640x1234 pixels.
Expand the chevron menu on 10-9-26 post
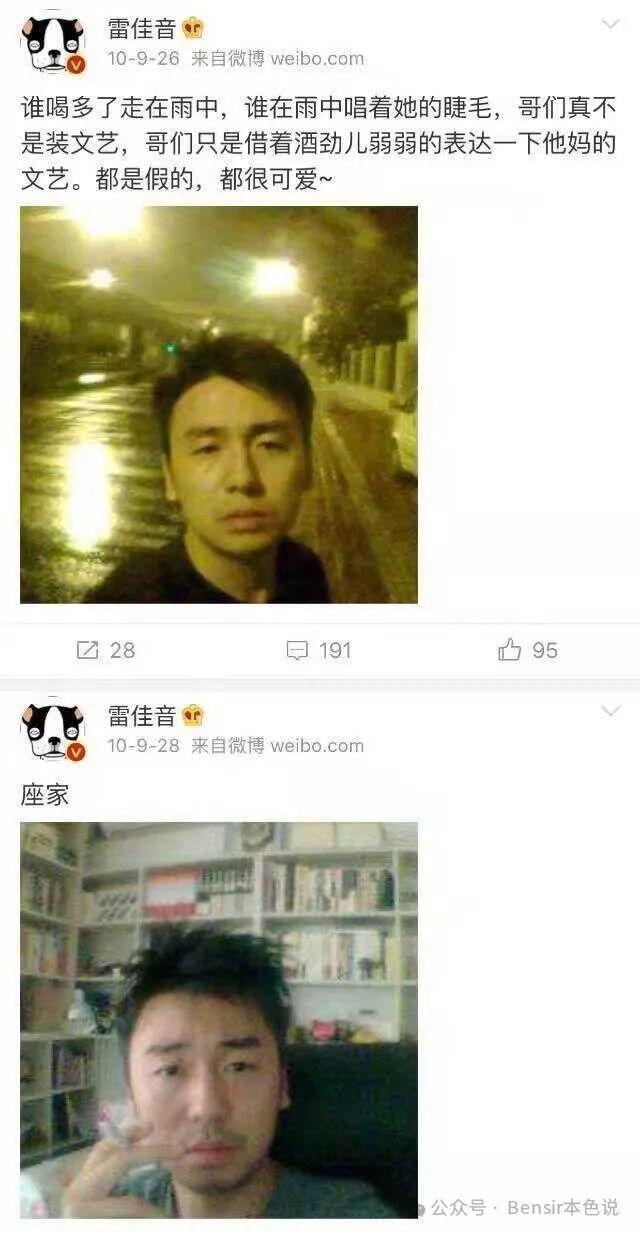point(609,24)
